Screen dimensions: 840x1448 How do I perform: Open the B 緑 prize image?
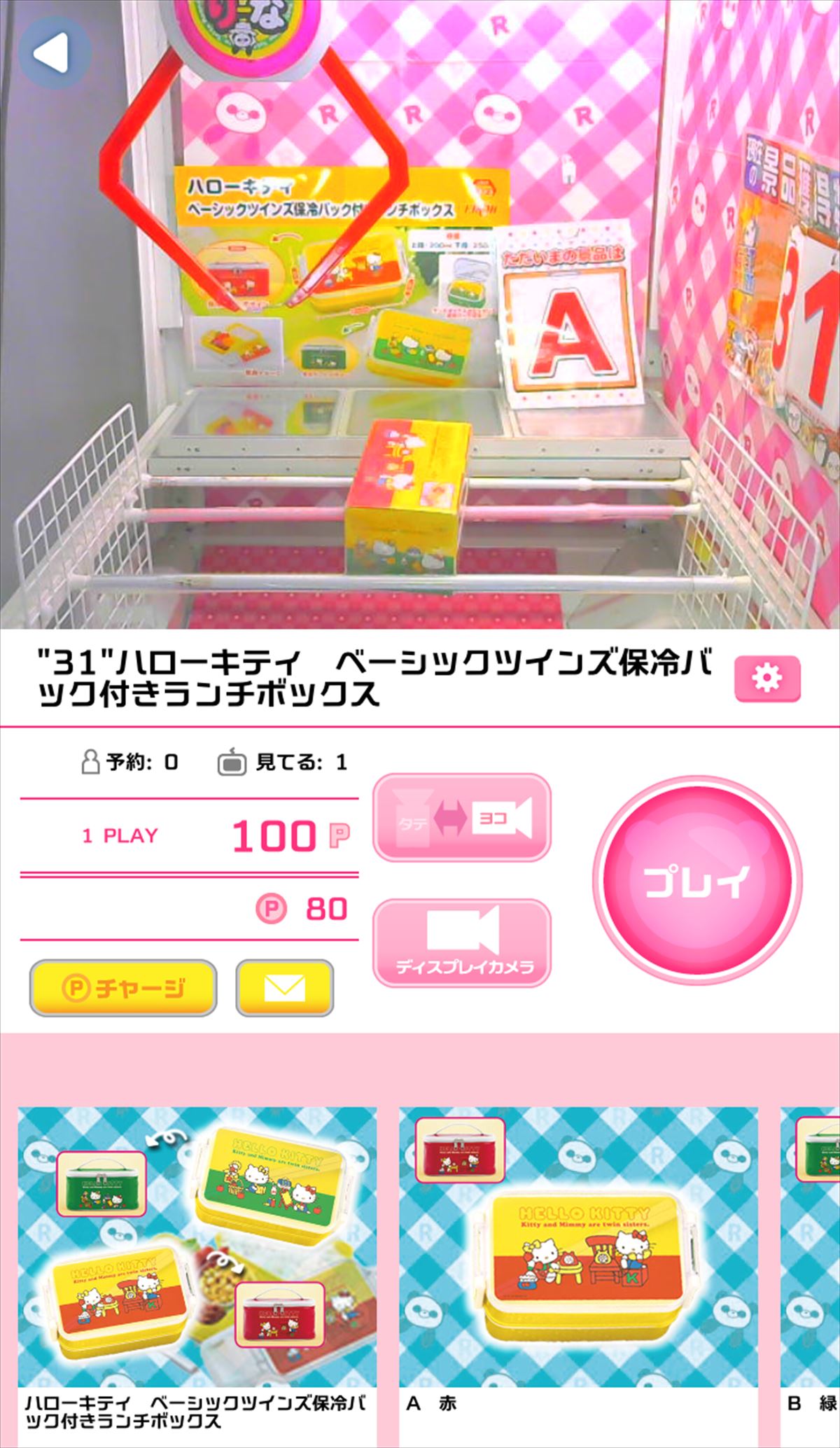pos(812,1246)
